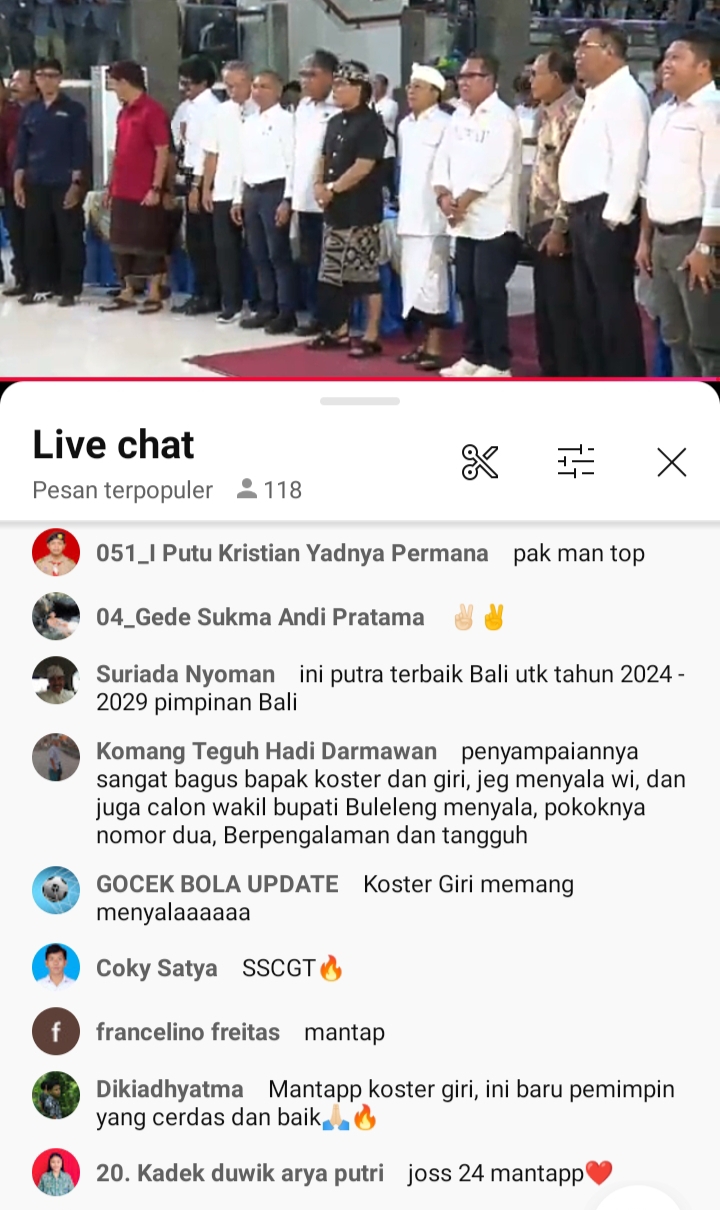Open Pesan terpopuler chat mode selector
The width and height of the screenshot is (720, 1210).
pos(123,490)
